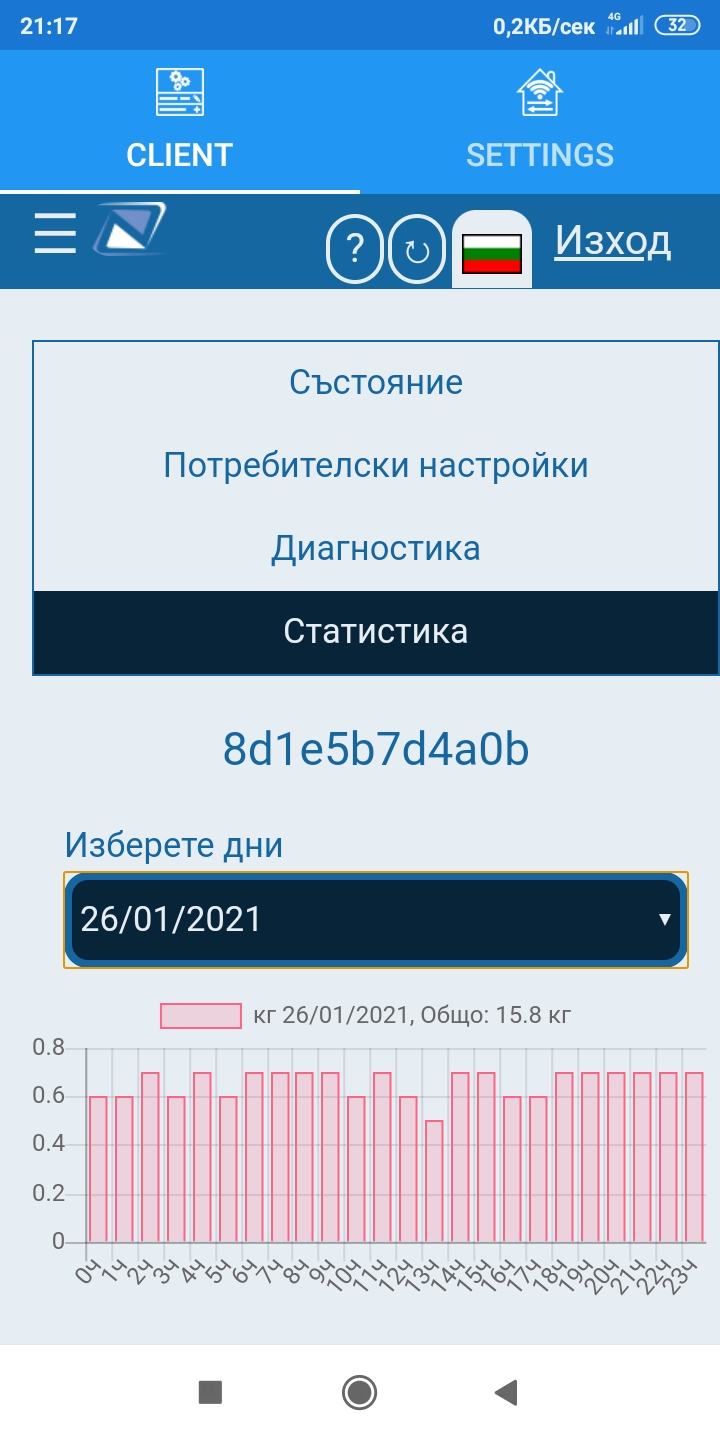Open the Диагностика section
Viewport: 720px width, 1440px height.
pos(376,548)
